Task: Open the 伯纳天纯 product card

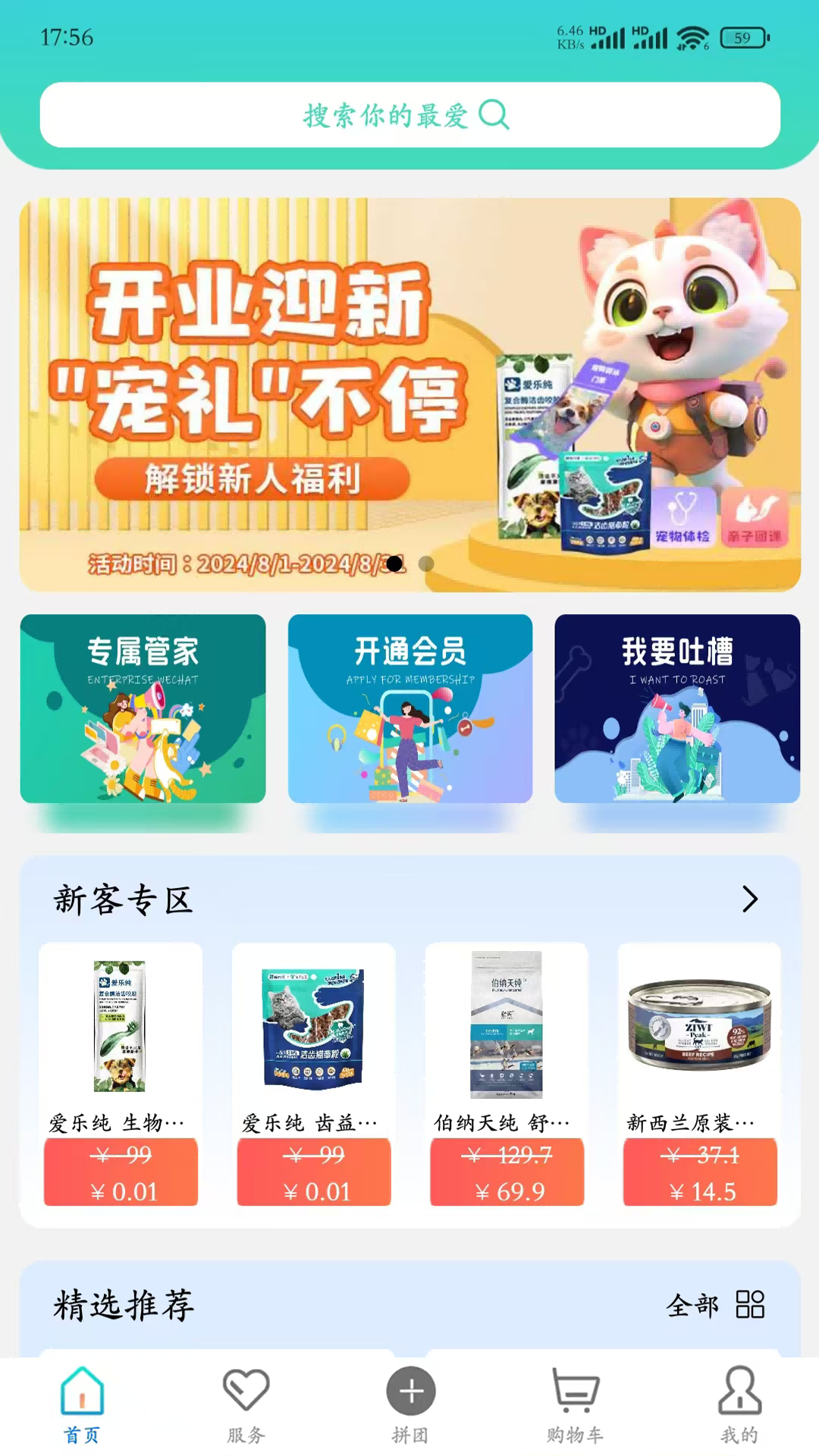Action: click(507, 1062)
